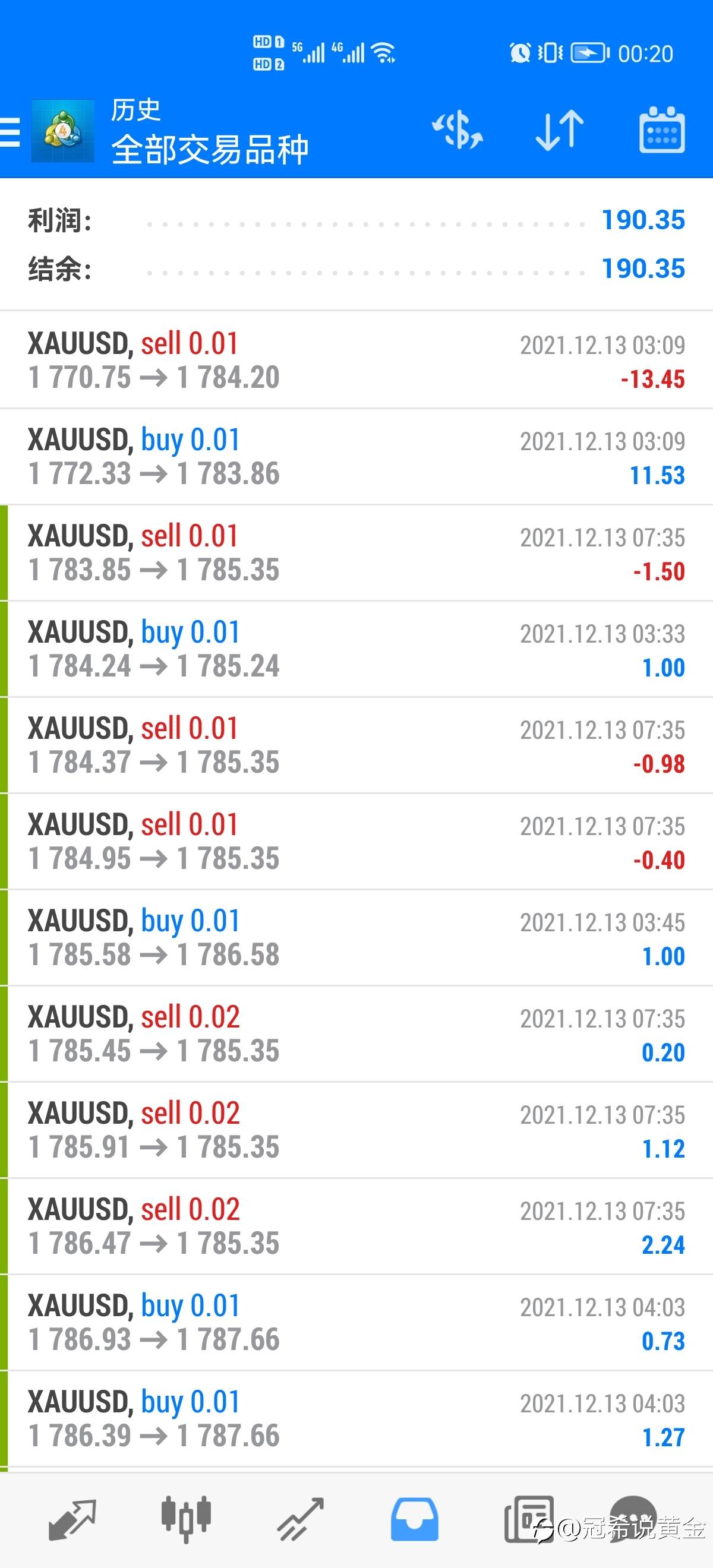Open the buy trade with 0.73 profit
The height and width of the screenshot is (1568, 713).
point(356,1322)
